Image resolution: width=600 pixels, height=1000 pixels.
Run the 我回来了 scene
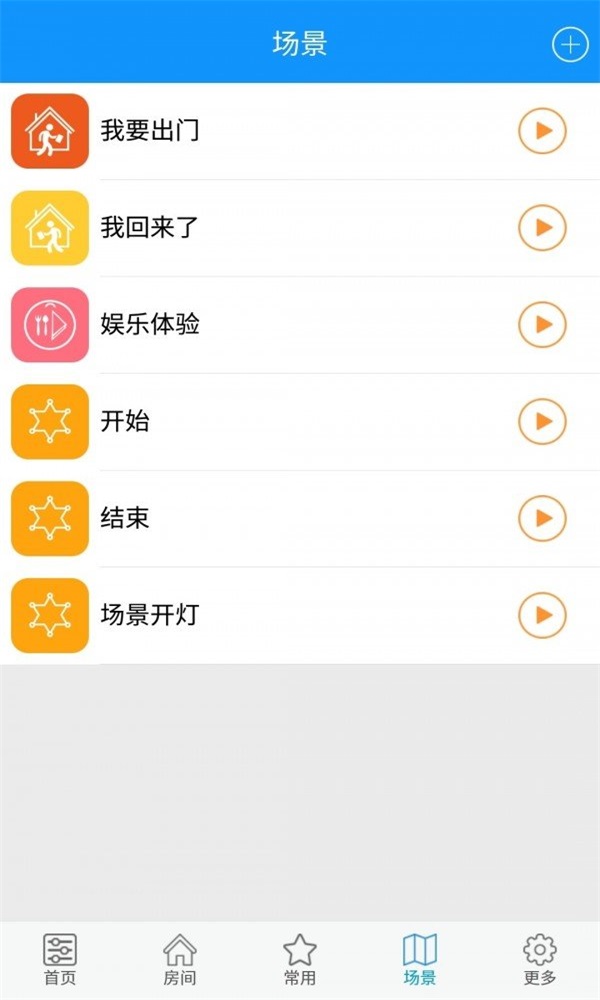point(542,228)
